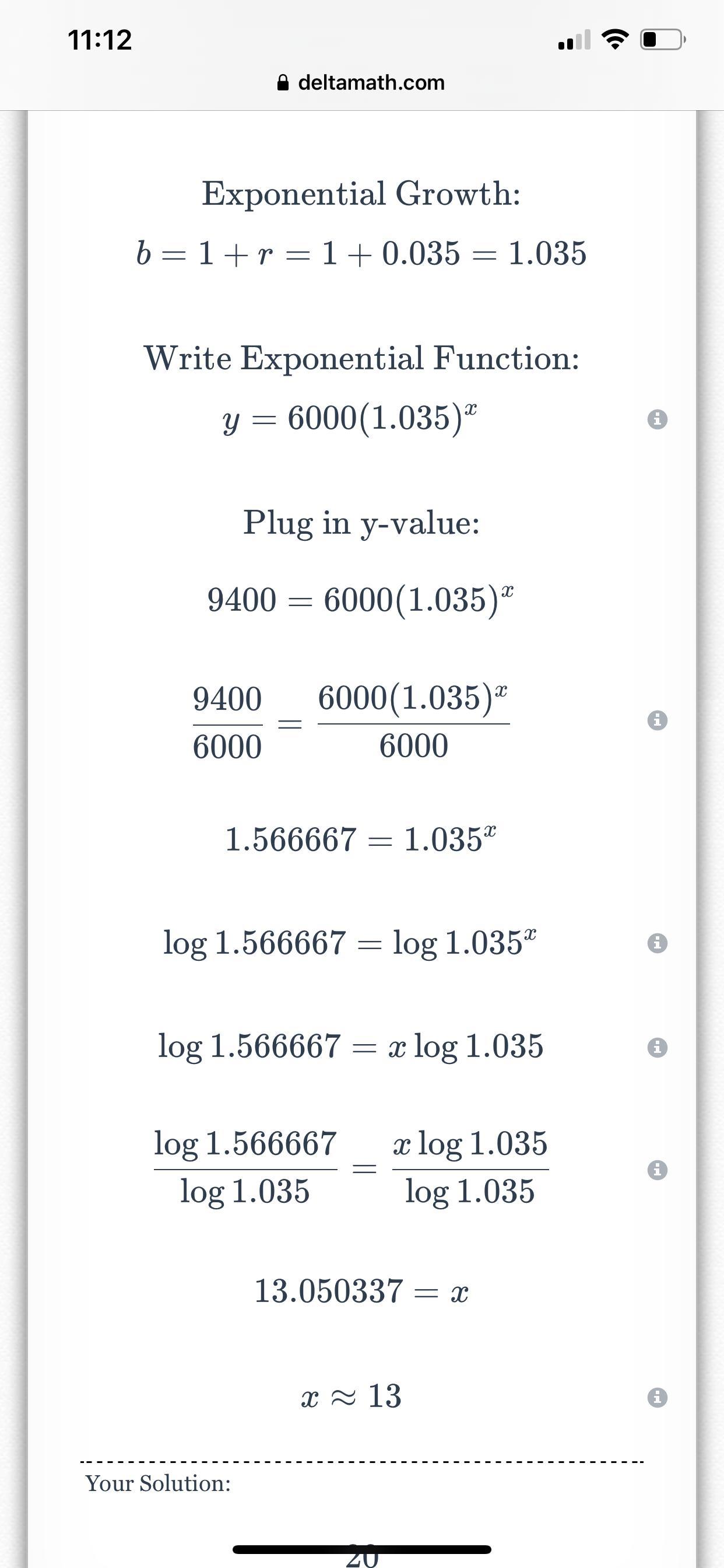724x1568 pixels.
Task: Tap info icon next to x ≈ 13
Action: (x=656, y=1398)
